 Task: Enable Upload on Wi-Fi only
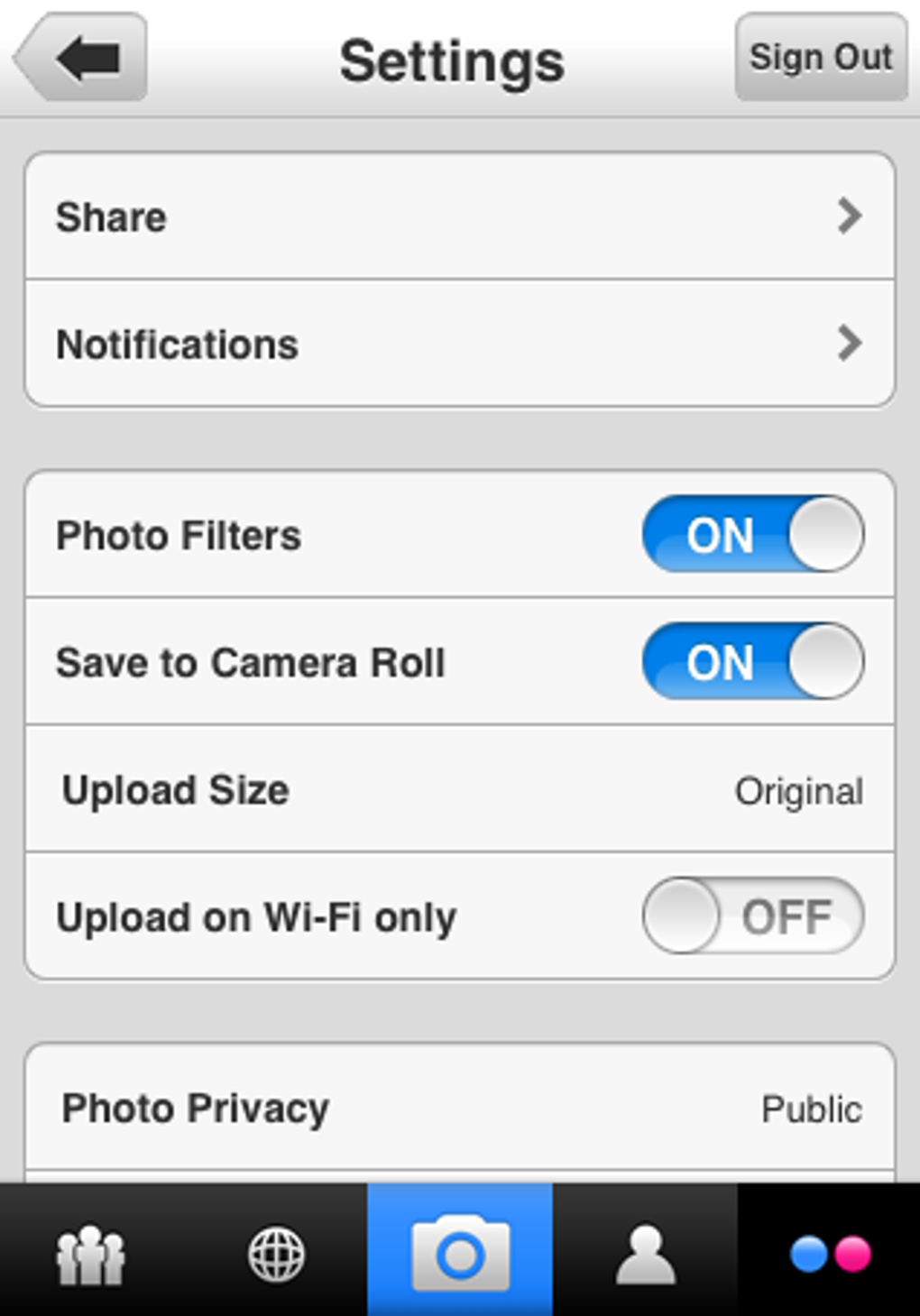[753, 916]
